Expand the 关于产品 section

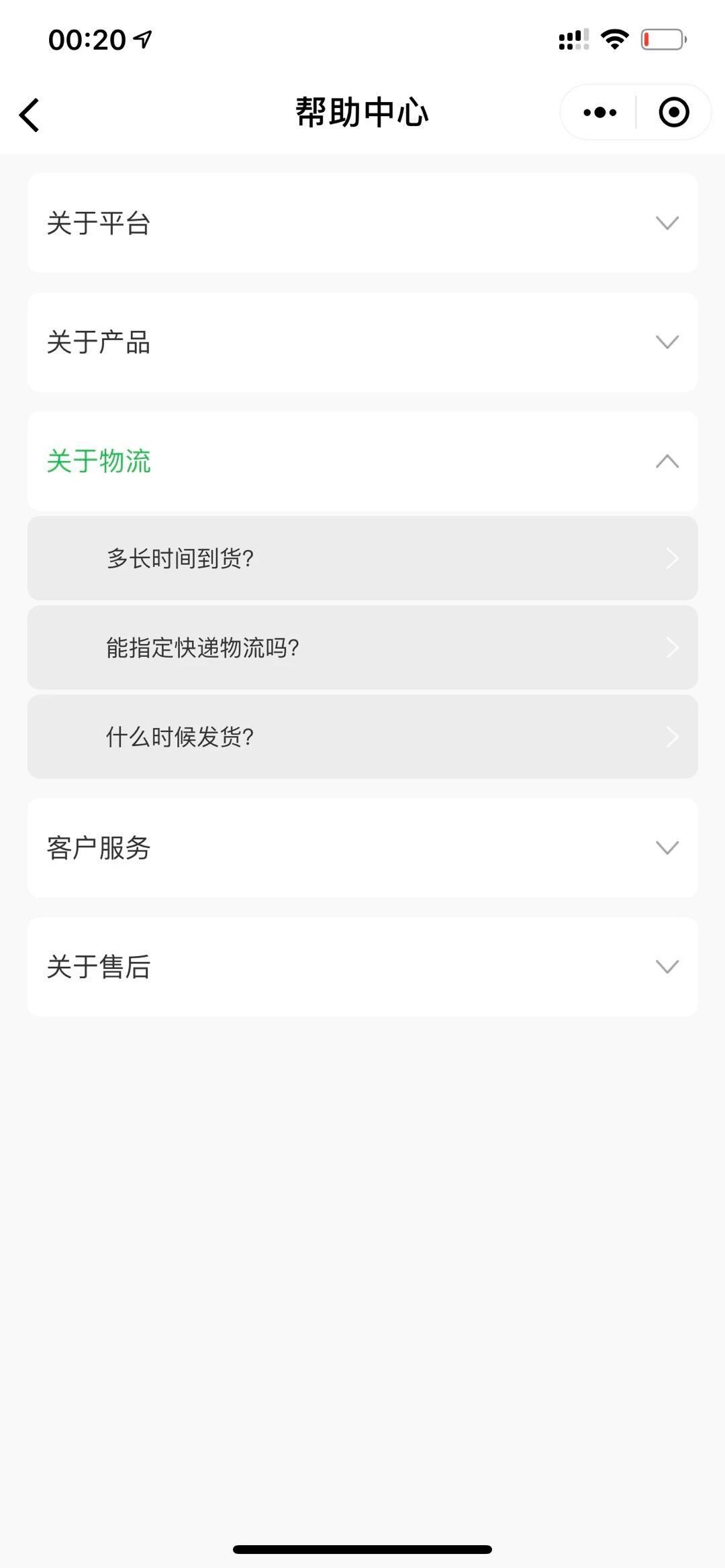362,342
